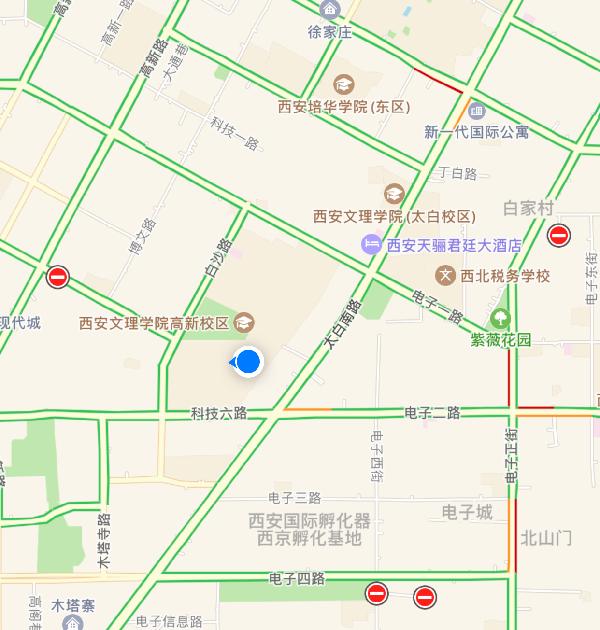Open 西安文理学院高新校区 place marker
The width and height of the screenshot is (600, 630).
(245, 323)
